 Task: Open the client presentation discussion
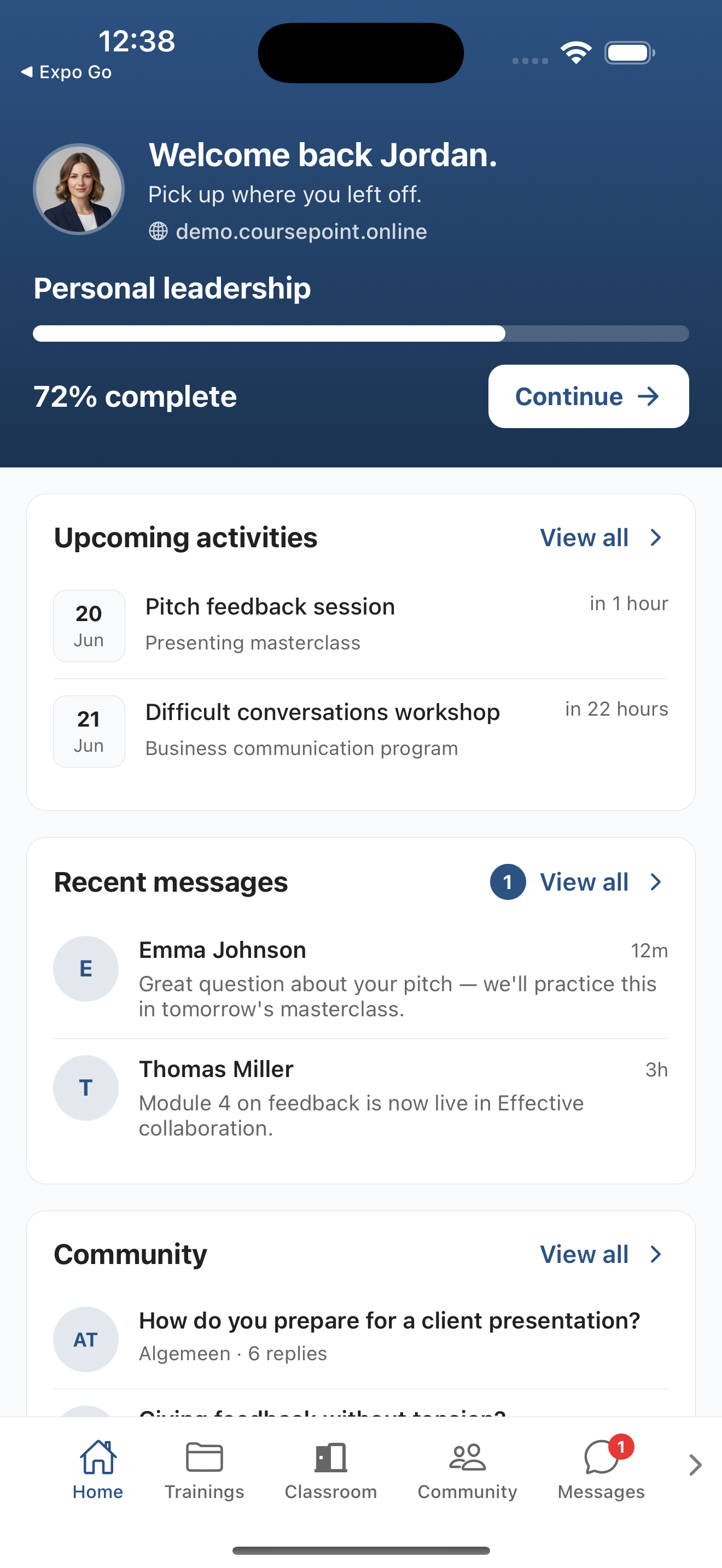[361, 1338]
